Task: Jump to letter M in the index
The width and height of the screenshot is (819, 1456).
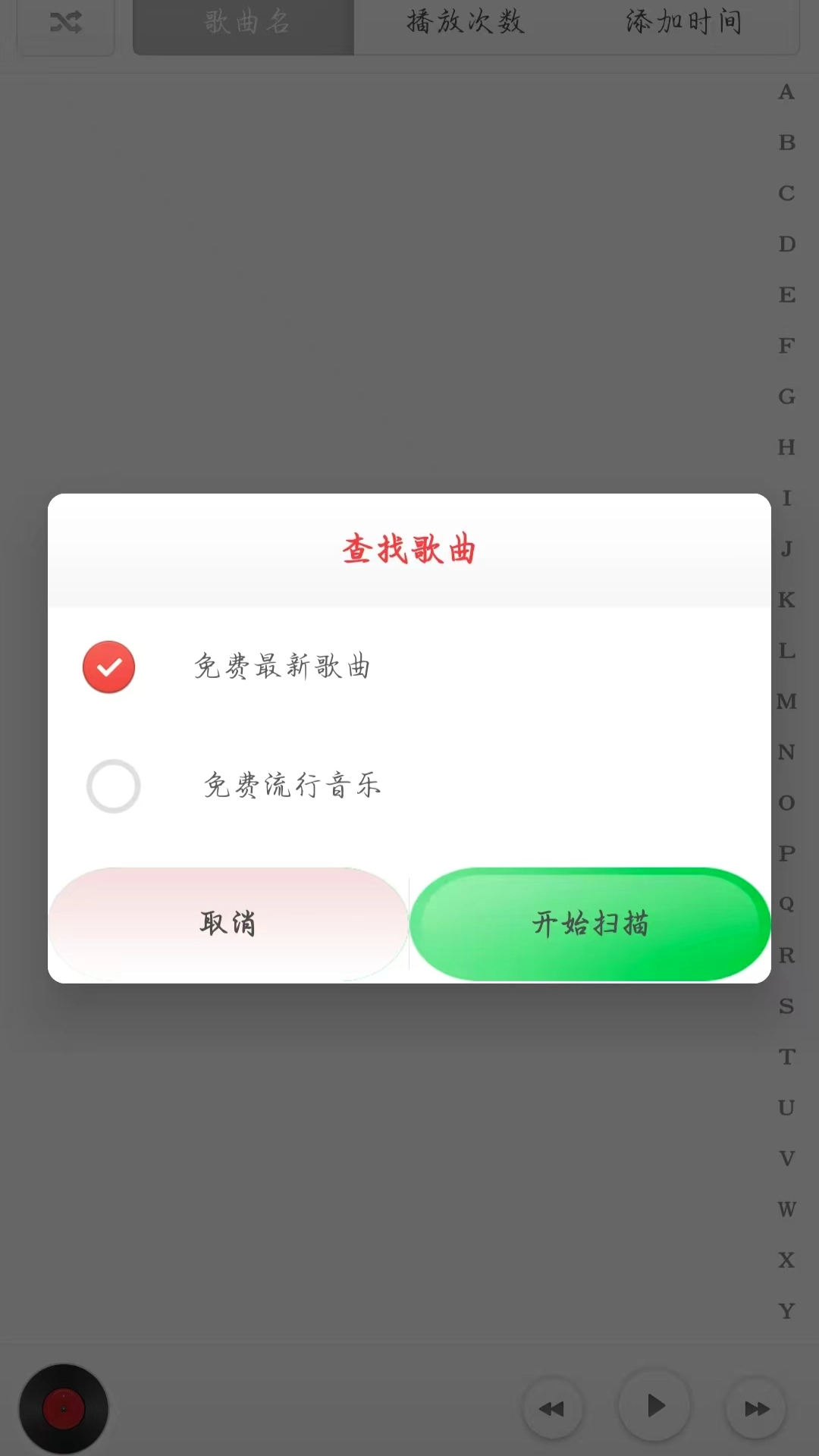Action: 786,701
